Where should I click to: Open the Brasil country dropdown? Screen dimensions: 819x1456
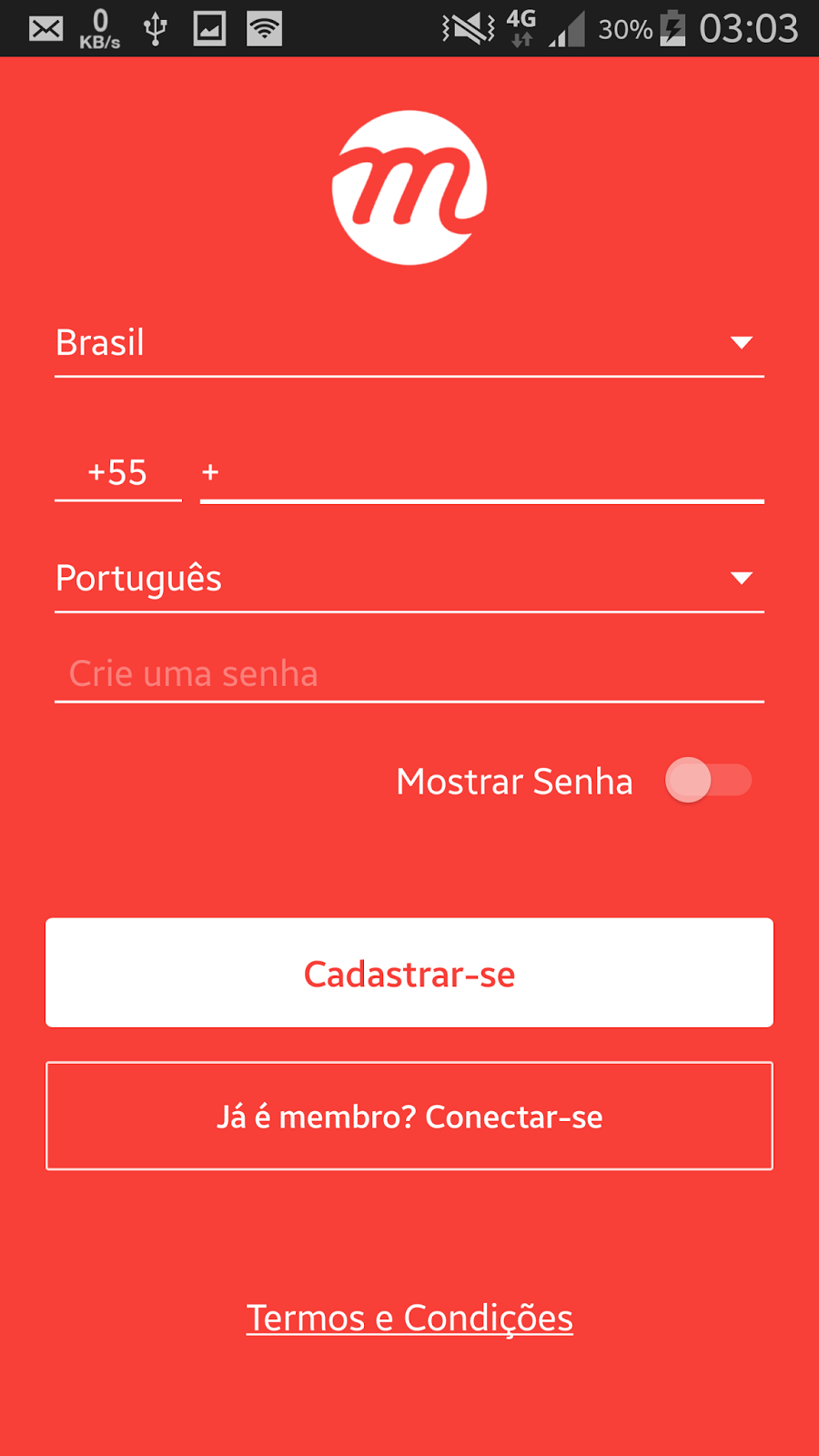coord(409,344)
